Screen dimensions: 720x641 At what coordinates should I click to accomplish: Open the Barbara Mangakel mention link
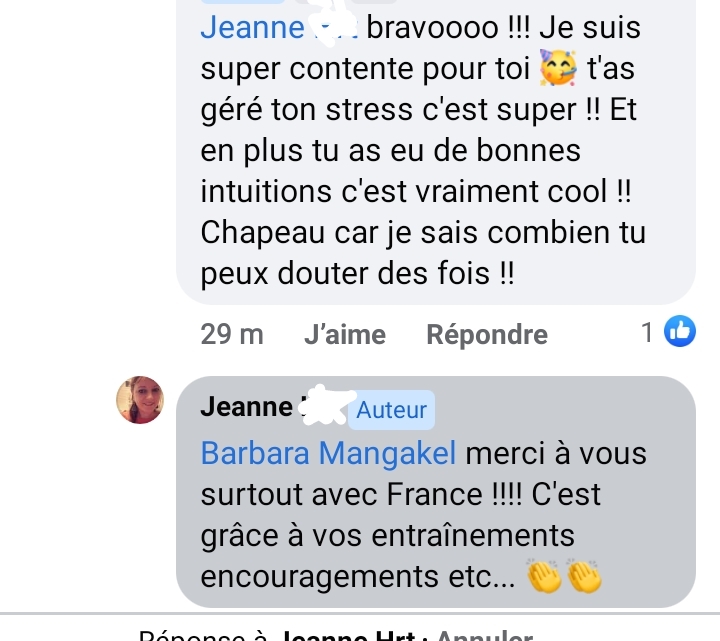coord(328,452)
